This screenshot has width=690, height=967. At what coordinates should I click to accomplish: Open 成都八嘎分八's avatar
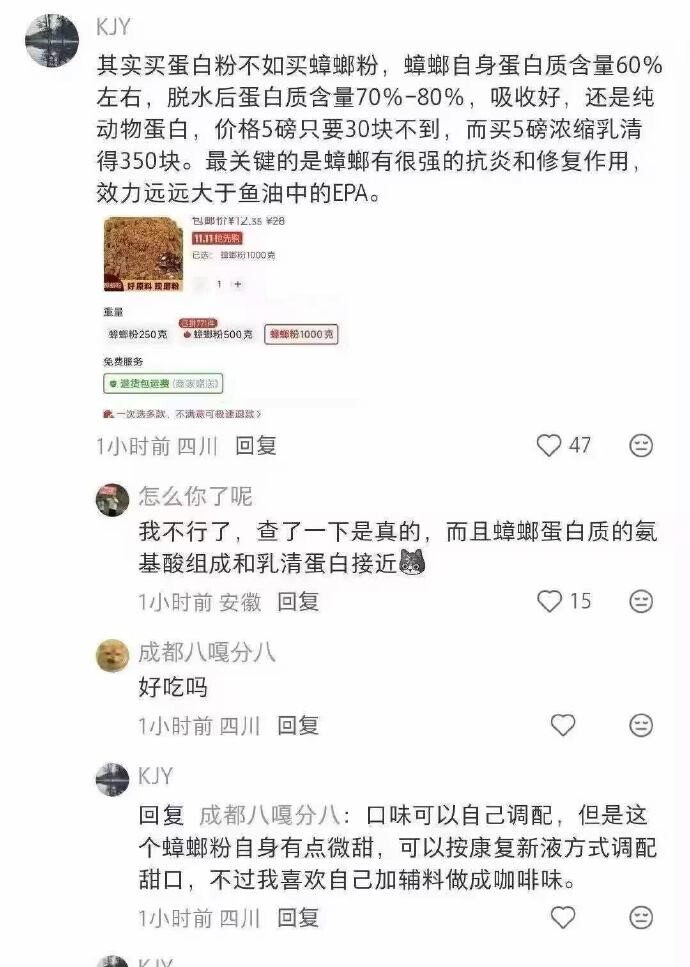tap(112, 656)
